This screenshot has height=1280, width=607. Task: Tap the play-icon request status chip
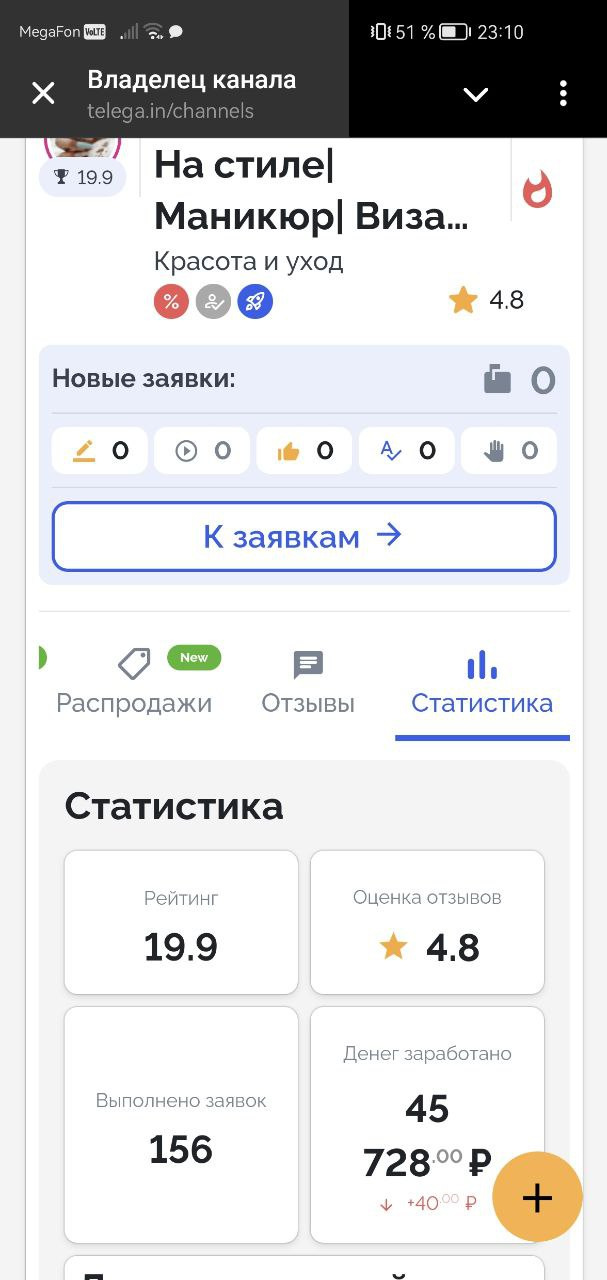point(202,451)
